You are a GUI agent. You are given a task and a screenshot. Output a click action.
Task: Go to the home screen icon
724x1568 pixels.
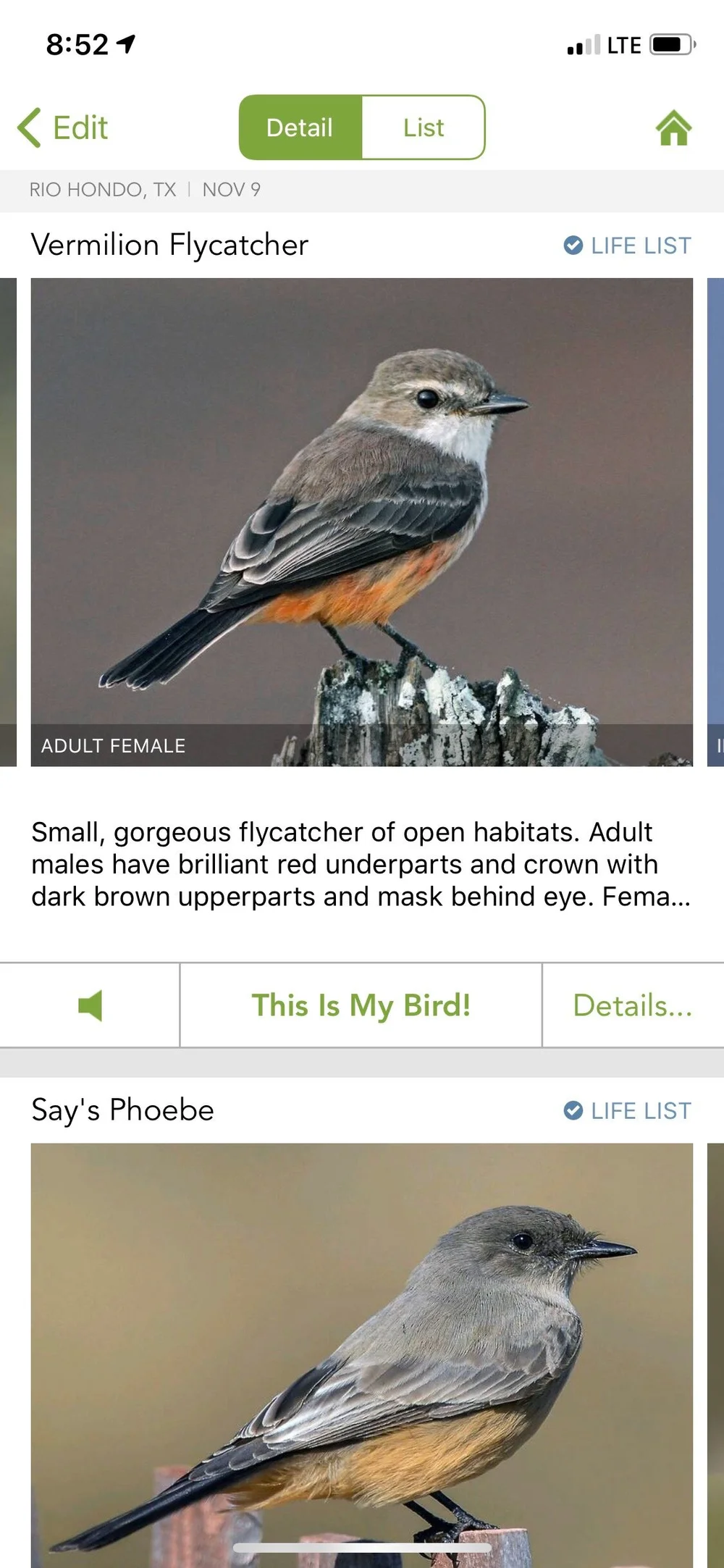point(673,128)
